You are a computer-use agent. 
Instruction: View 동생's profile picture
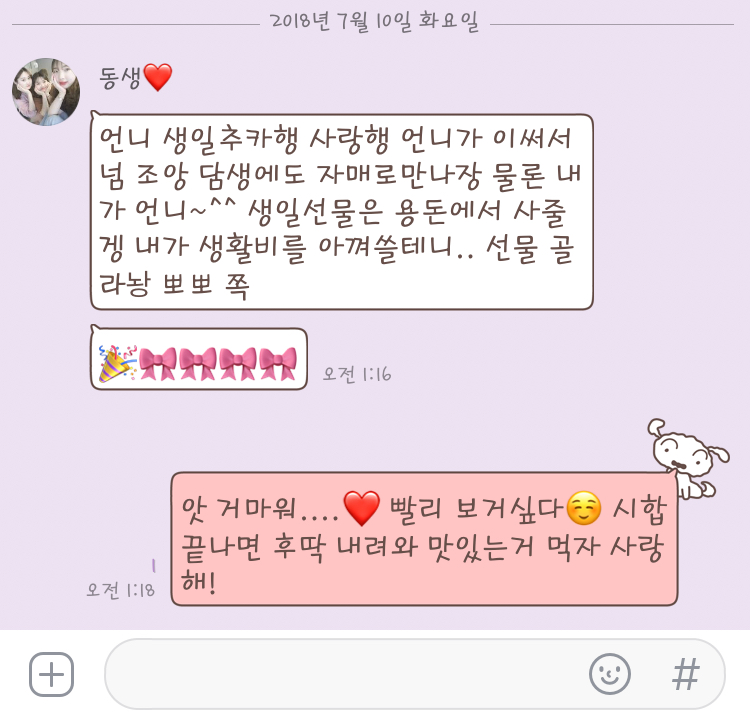(x=46, y=92)
